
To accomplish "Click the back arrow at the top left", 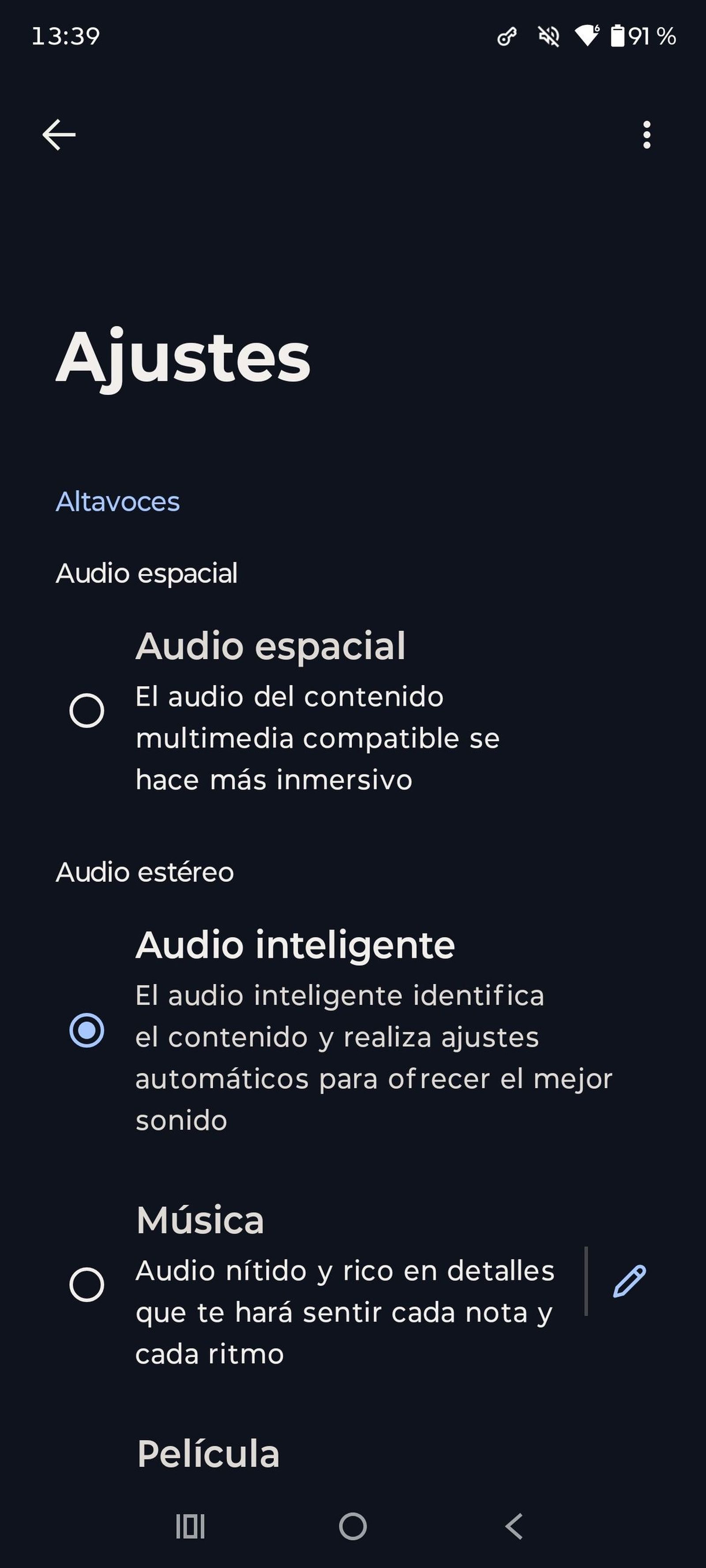I will point(58,134).
